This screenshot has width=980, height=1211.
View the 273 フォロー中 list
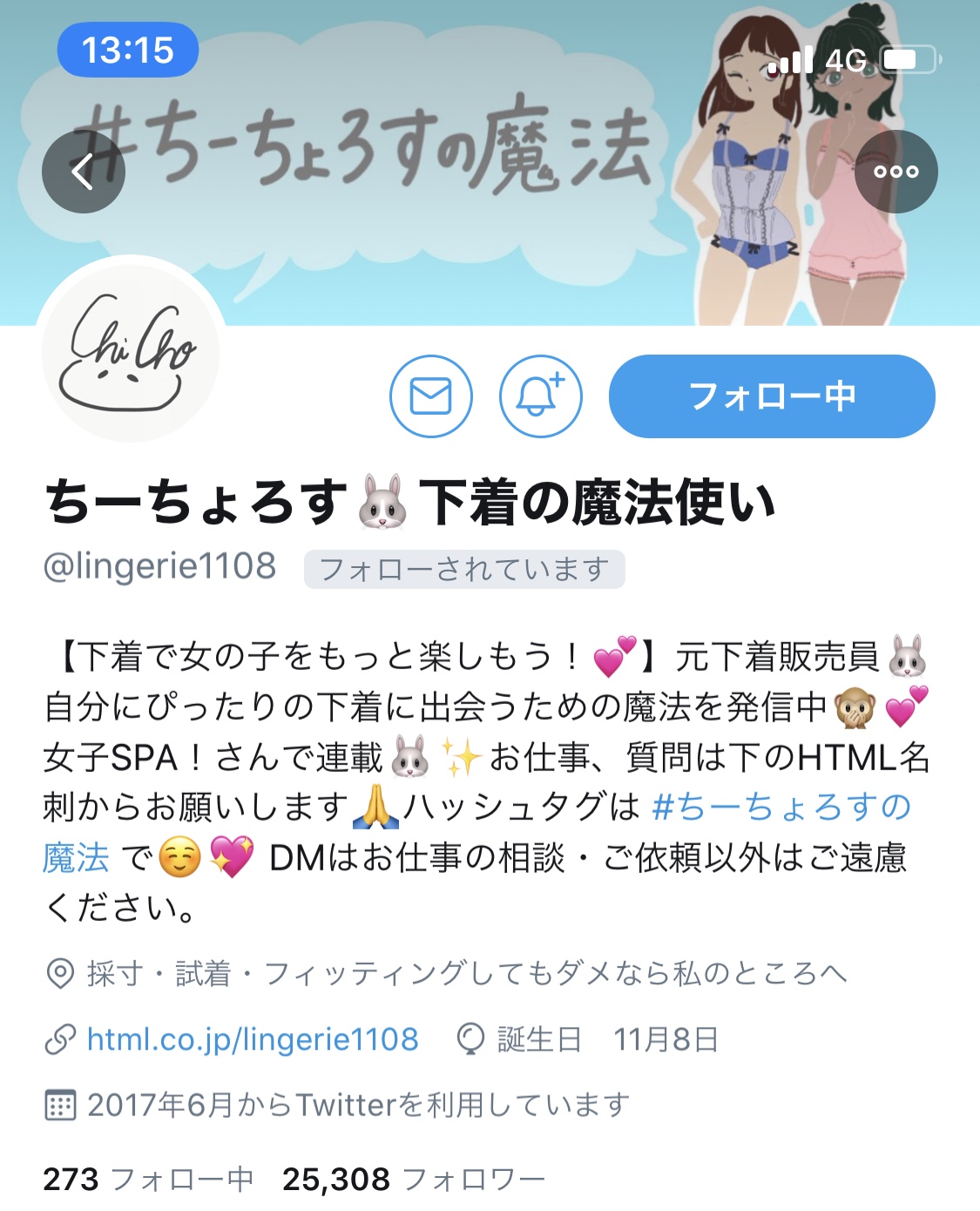click(x=148, y=1180)
